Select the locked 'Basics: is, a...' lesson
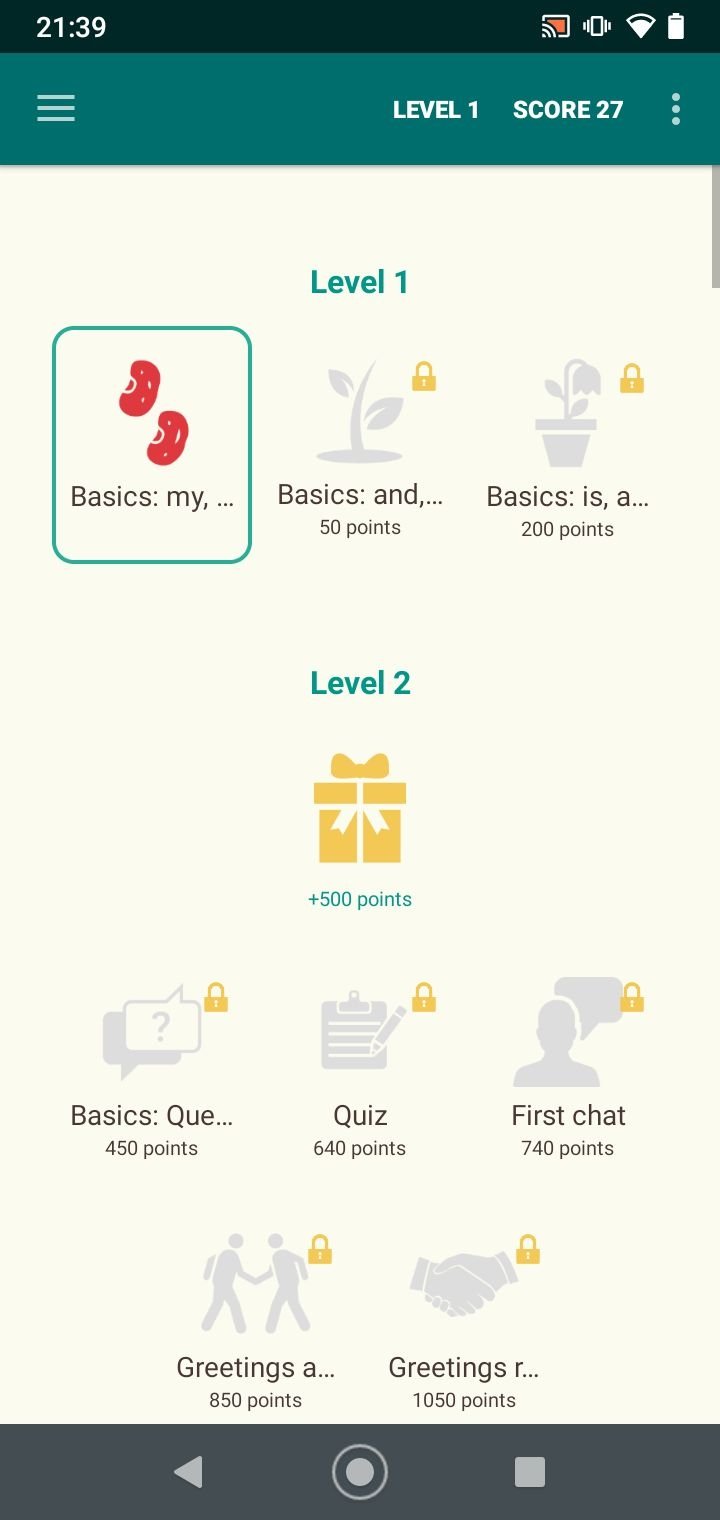Screen dimensions: 720x1520 coord(568,445)
